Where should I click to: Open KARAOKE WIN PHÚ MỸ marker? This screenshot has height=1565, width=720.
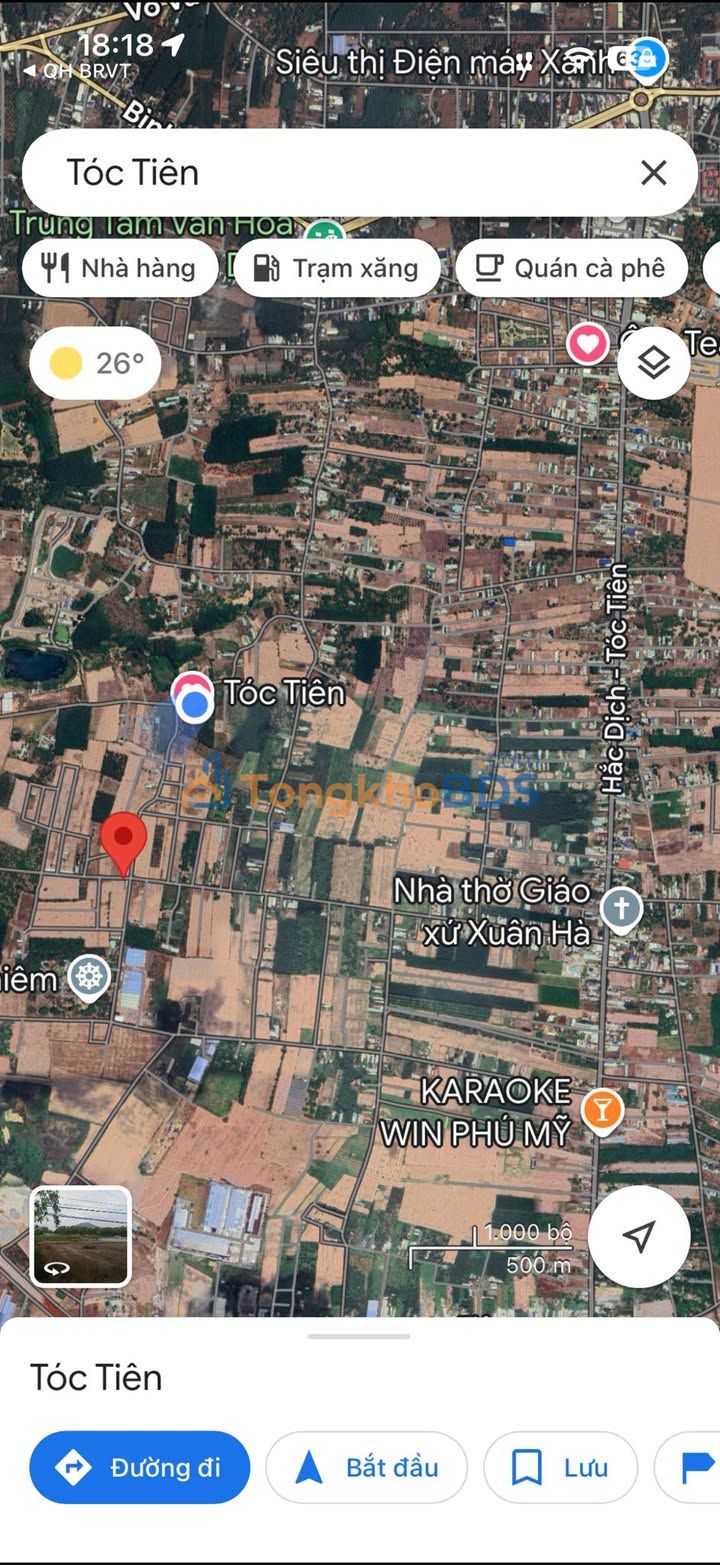tap(602, 1110)
